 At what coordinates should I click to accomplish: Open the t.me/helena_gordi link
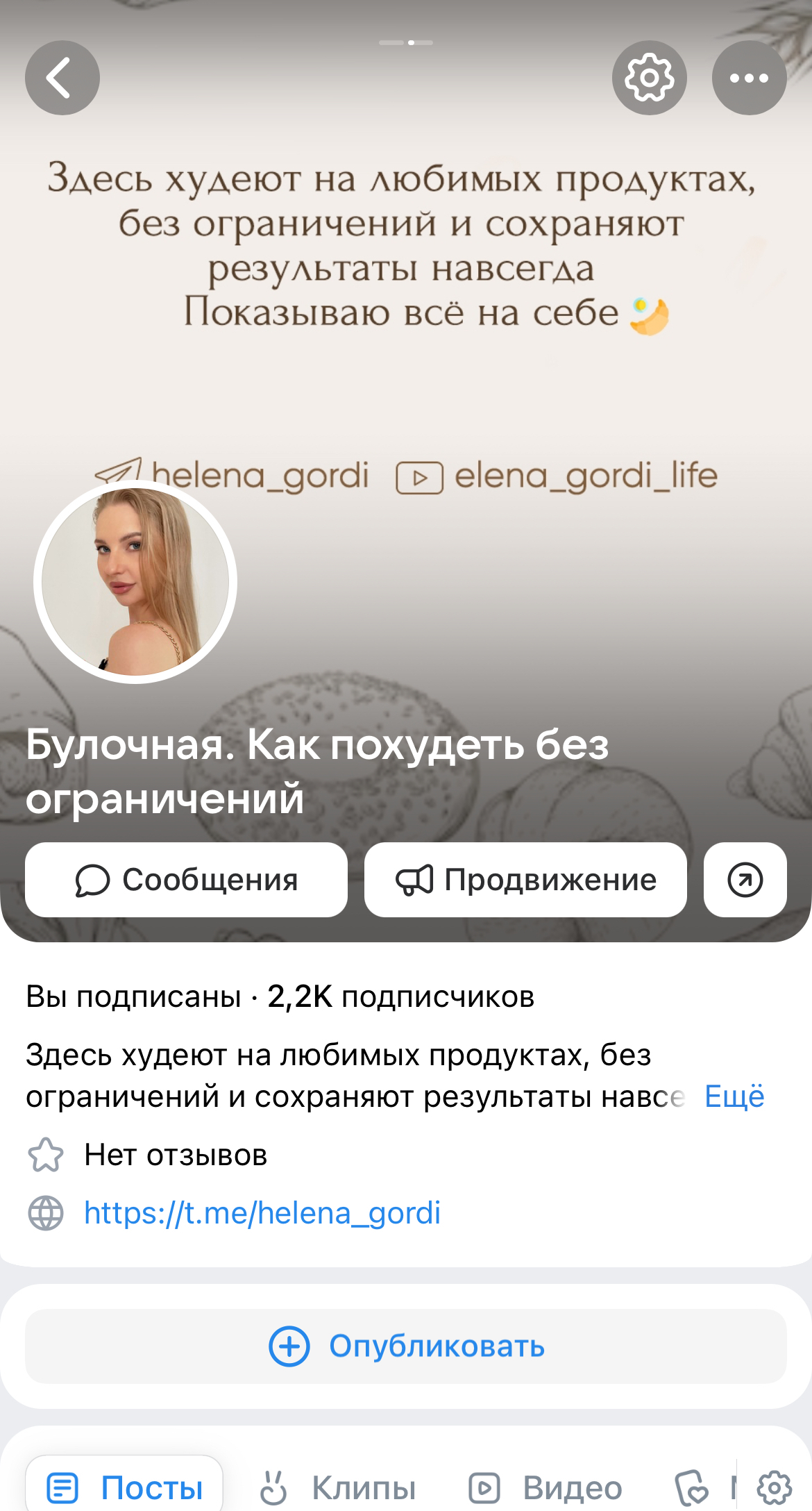click(262, 1213)
